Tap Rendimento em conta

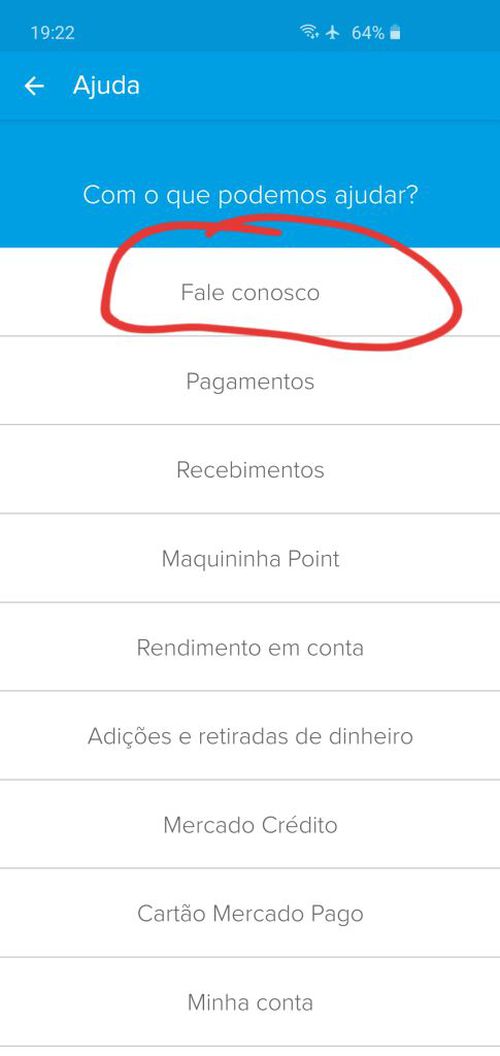[250, 647]
